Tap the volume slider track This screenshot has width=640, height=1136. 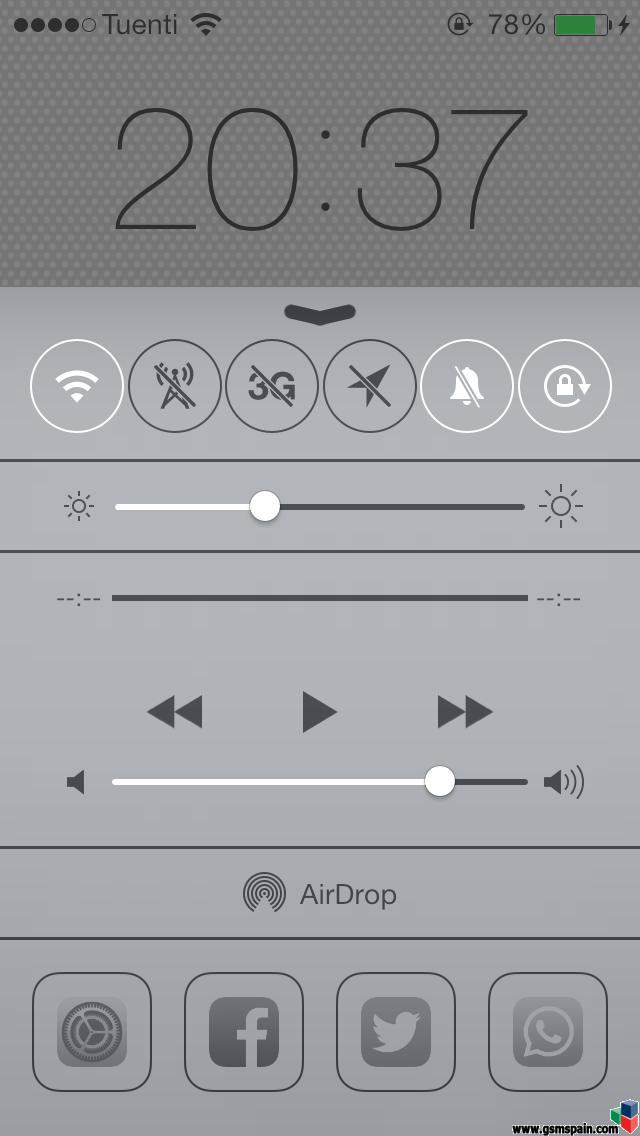point(320,782)
